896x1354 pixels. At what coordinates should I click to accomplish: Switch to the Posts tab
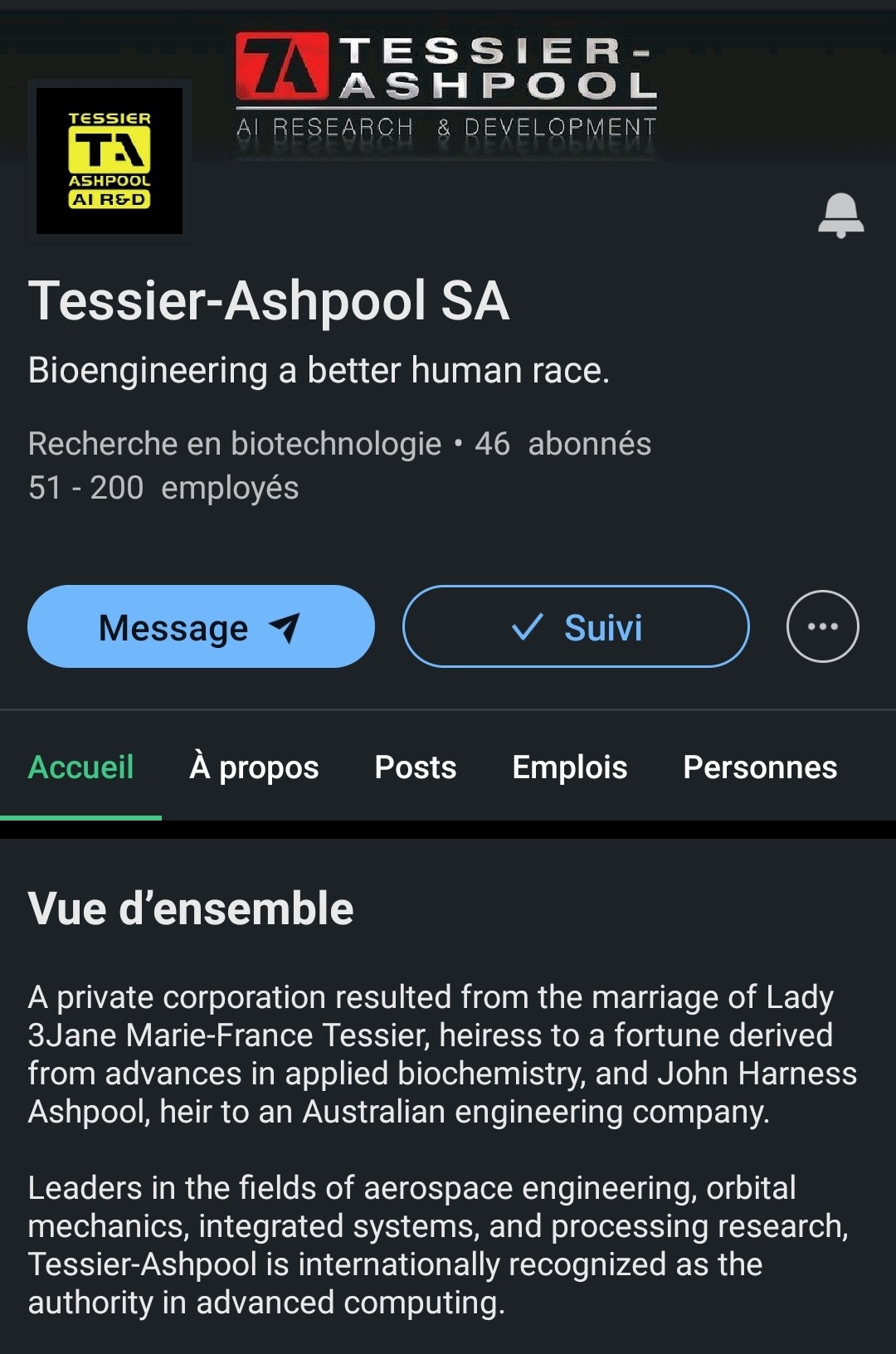click(x=415, y=767)
